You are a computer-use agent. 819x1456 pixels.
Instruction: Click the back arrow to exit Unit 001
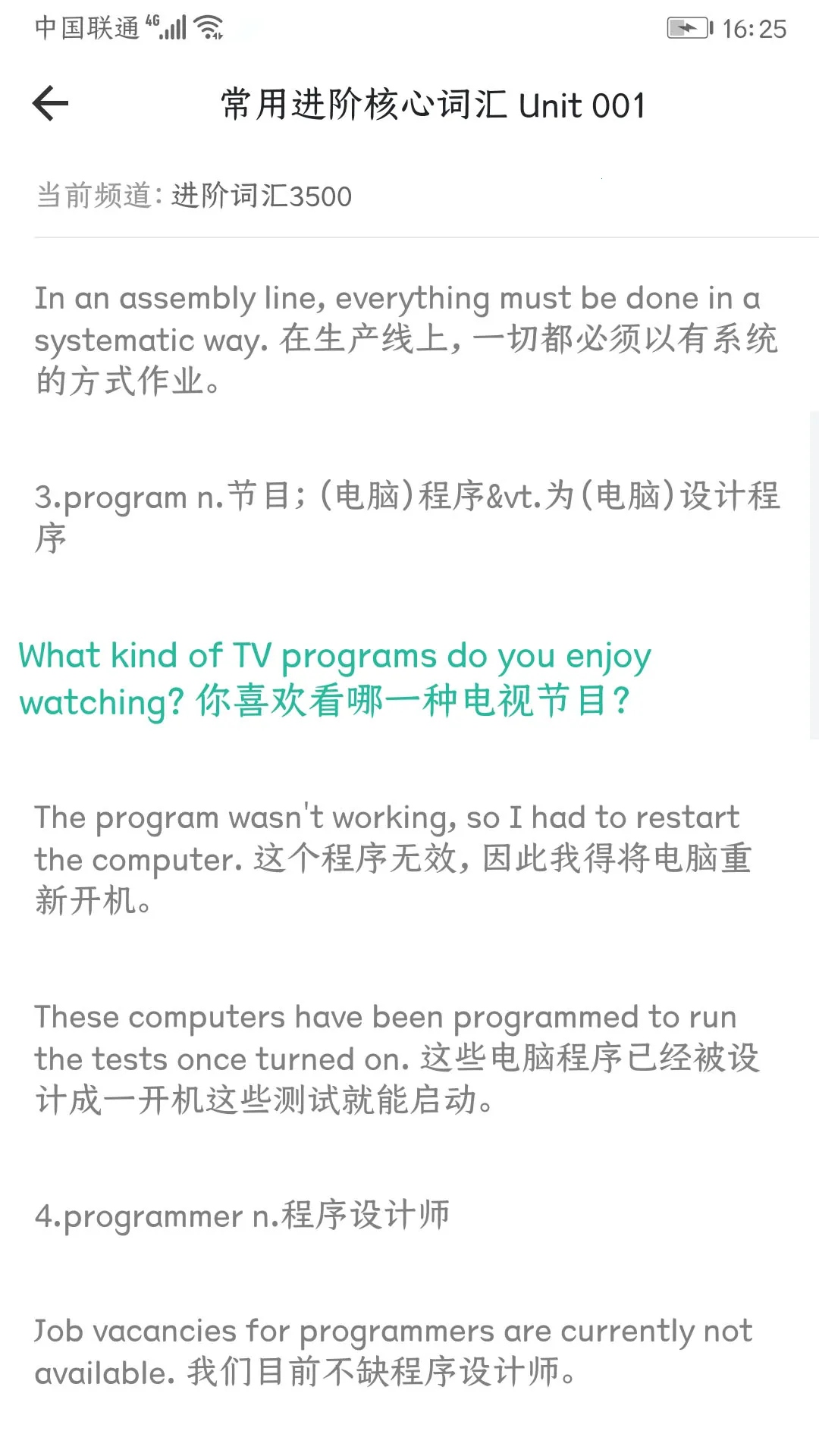click(x=50, y=103)
